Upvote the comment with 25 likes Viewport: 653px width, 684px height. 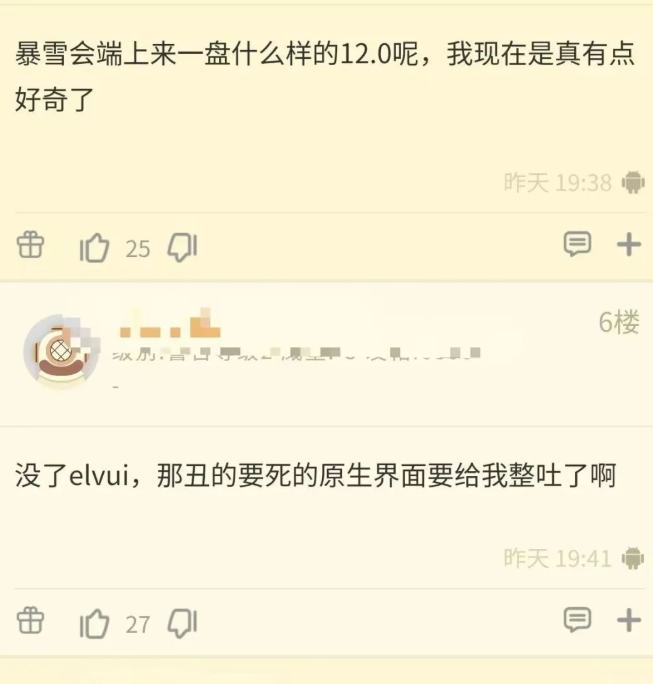(94, 247)
